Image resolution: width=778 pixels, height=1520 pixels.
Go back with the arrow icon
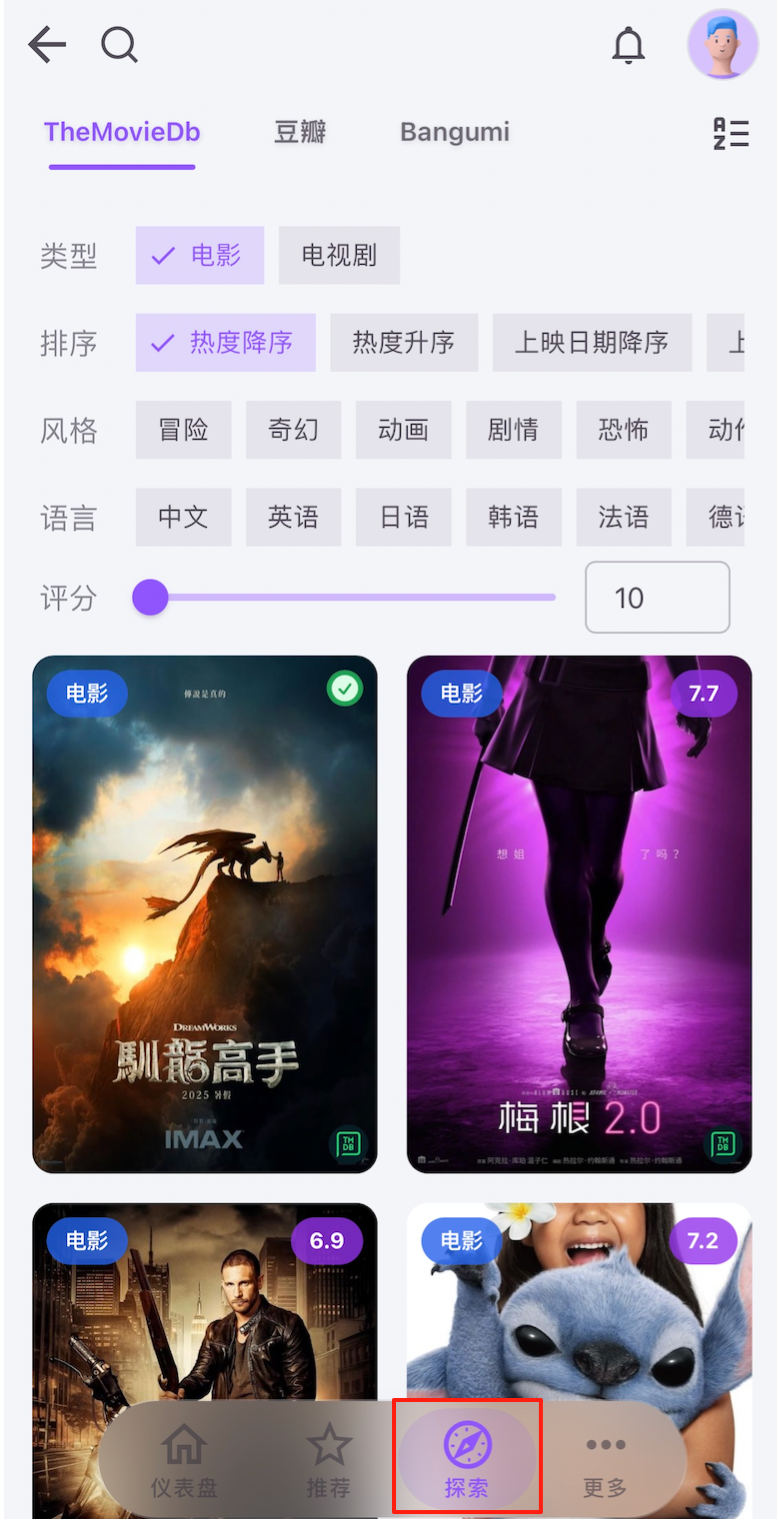[47, 45]
